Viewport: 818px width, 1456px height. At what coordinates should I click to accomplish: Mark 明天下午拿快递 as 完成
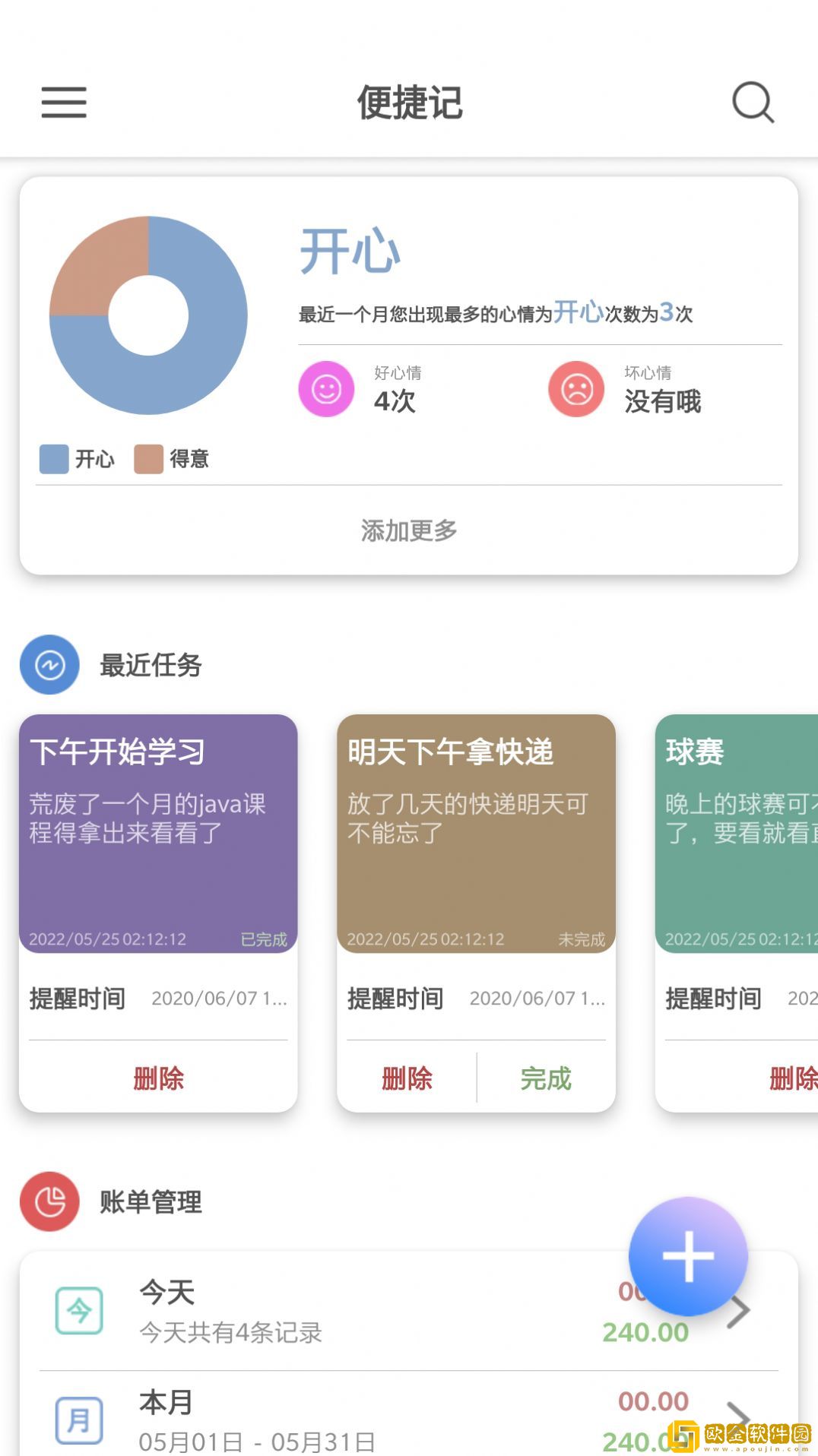click(546, 1078)
